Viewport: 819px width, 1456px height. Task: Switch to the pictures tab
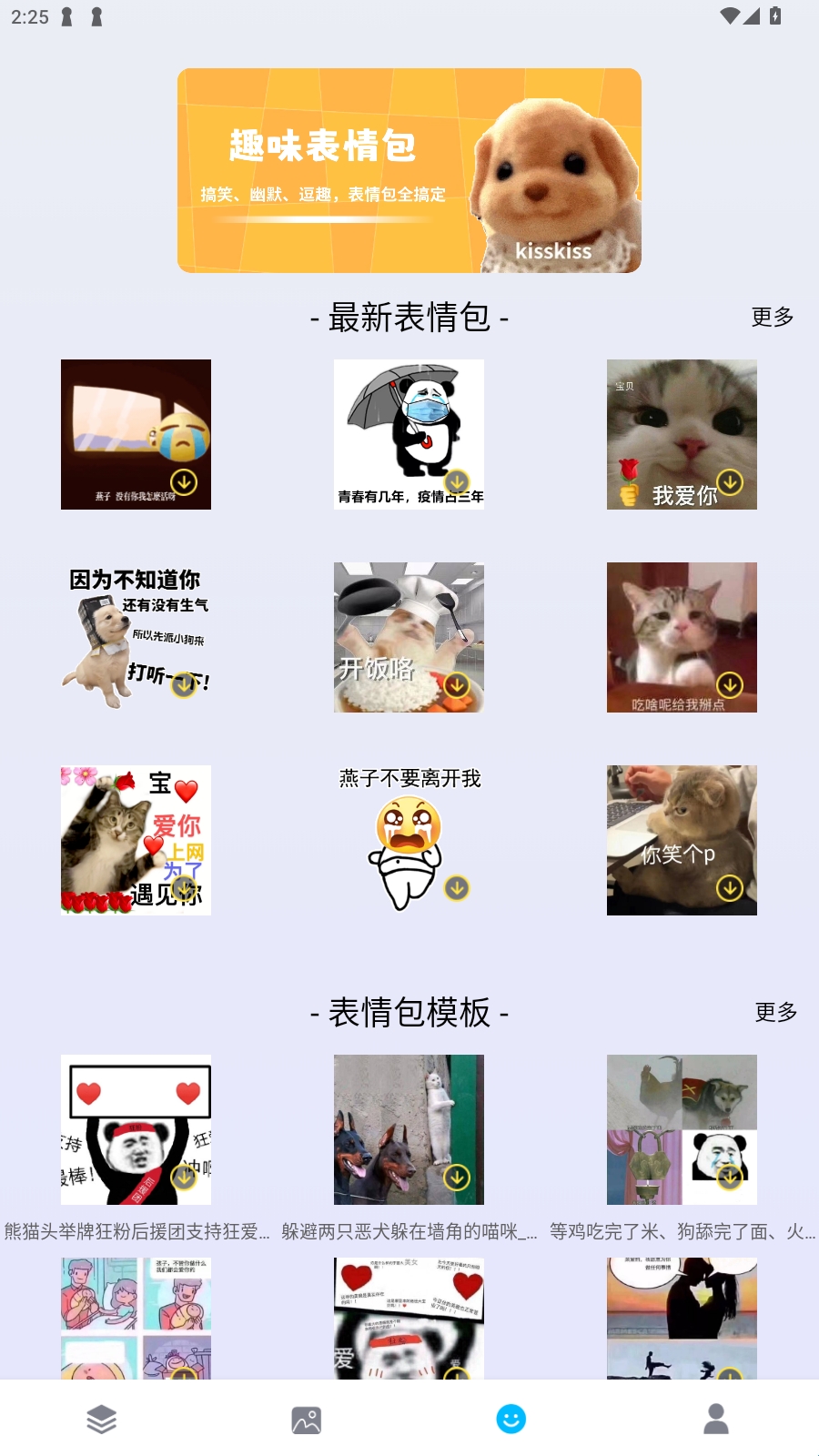pos(307,1419)
